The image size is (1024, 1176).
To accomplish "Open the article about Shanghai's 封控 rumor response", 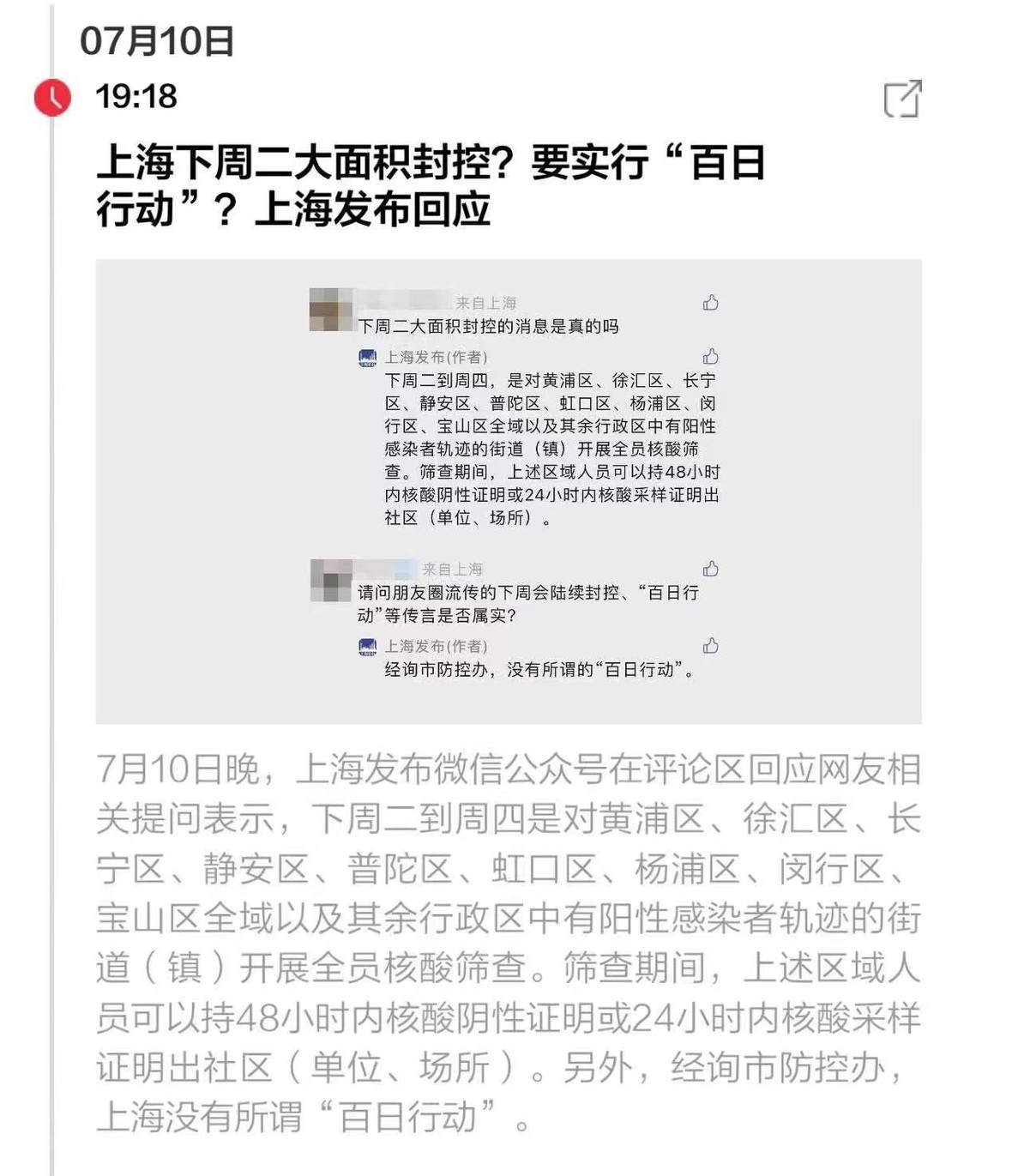I will pos(431,185).
